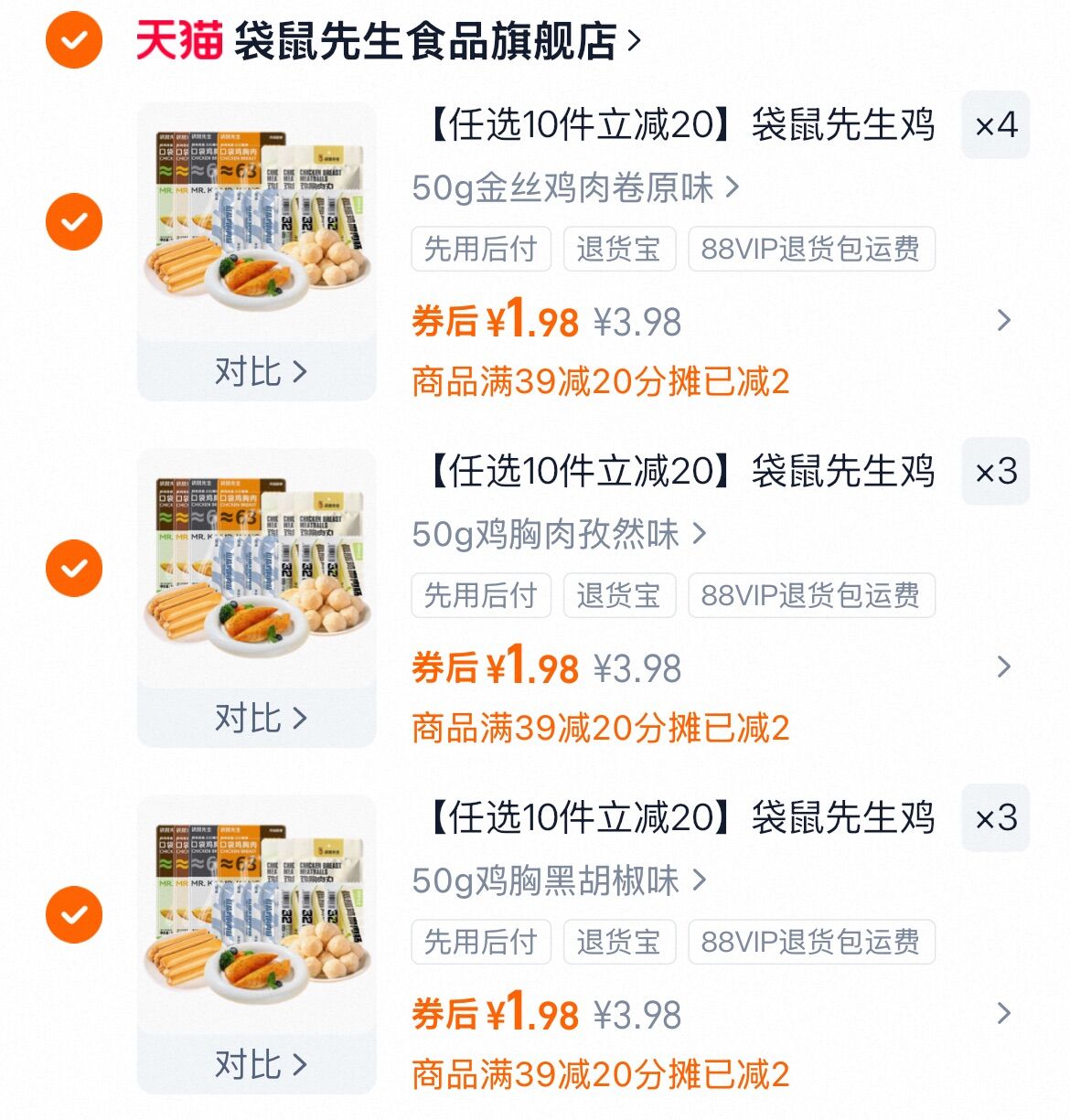Deselect the 50g鸡胸黑胡椒味 item
The width and height of the screenshot is (1070, 1120).
(x=74, y=915)
